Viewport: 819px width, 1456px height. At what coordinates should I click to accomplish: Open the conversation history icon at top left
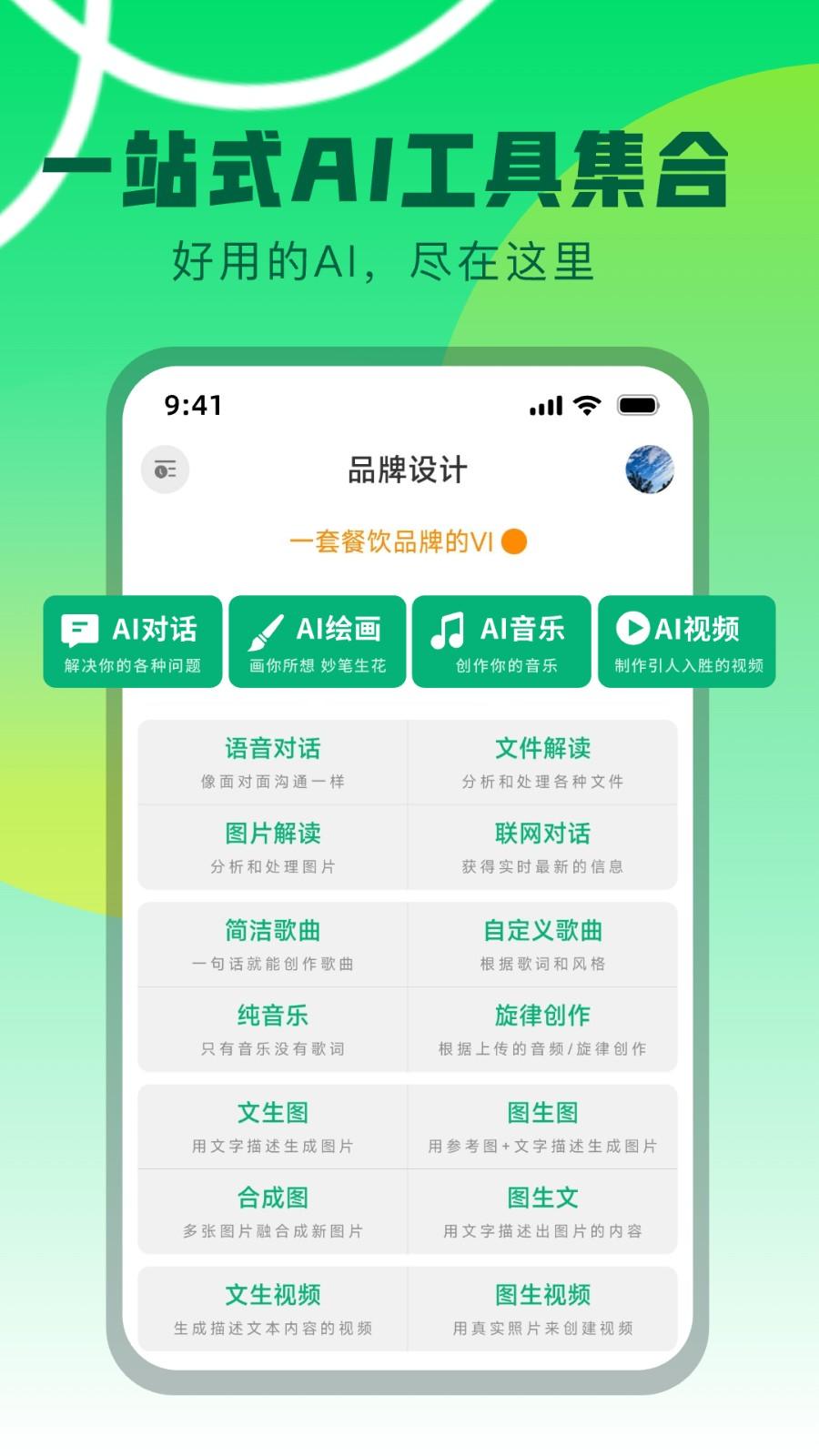click(165, 469)
